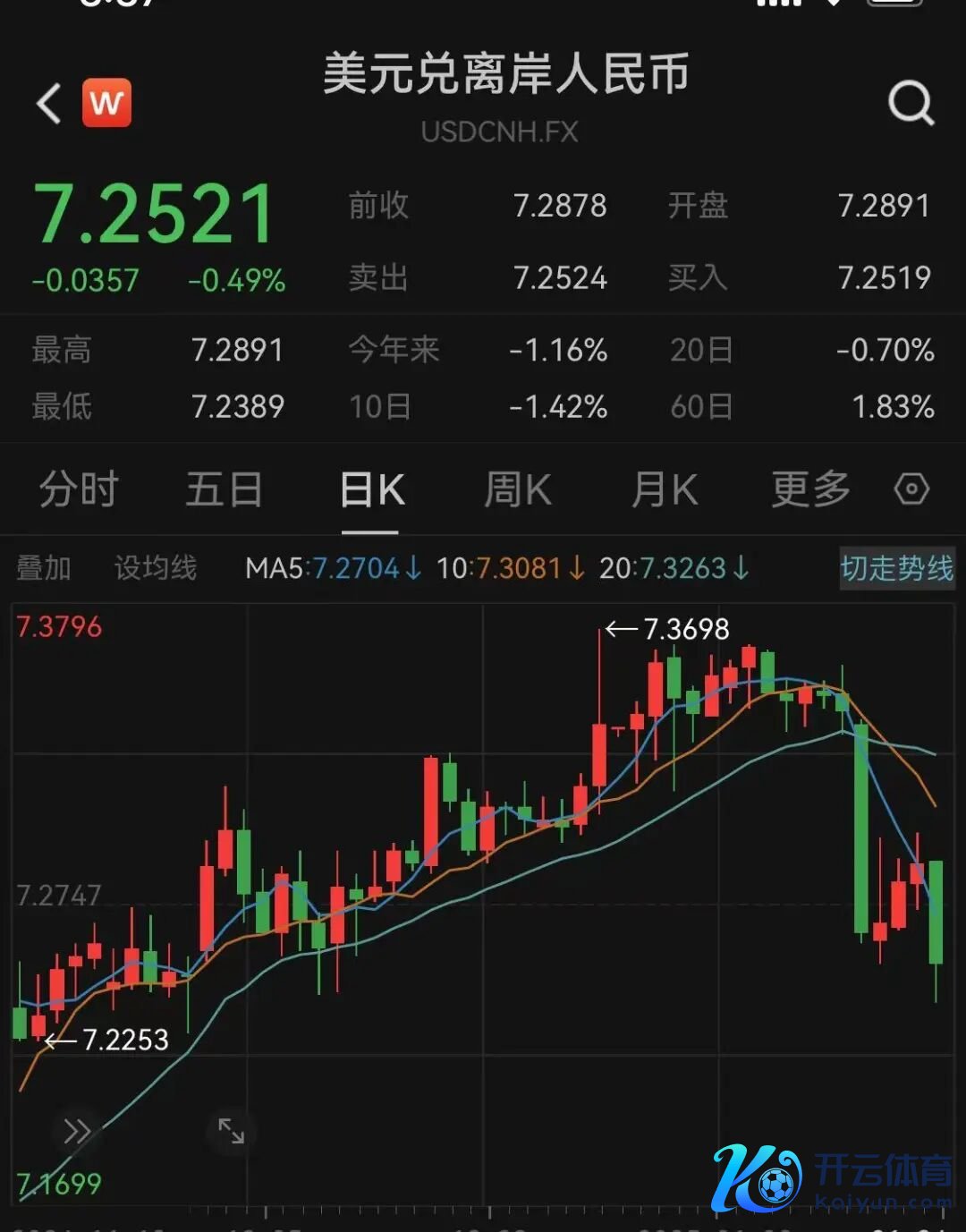
Task: Switch to line chart via 切走势线
Action: tap(897, 568)
